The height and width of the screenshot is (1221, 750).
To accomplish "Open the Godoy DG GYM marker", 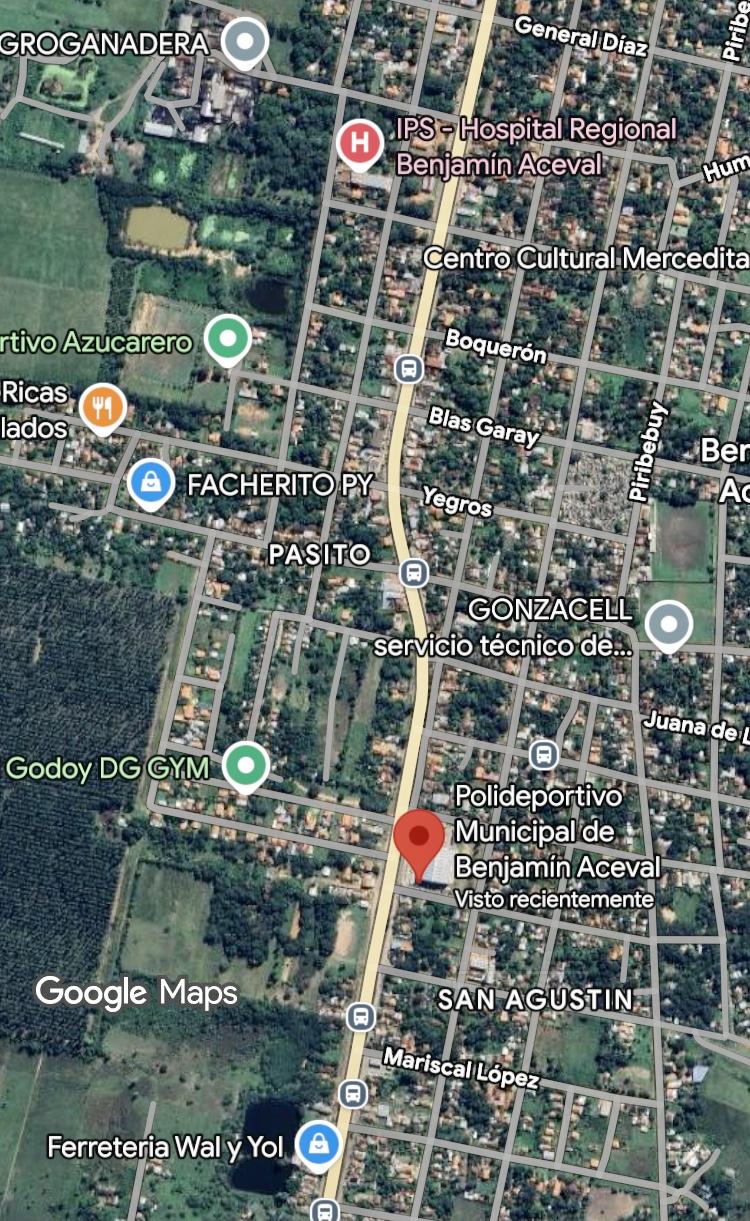I will (245, 765).
